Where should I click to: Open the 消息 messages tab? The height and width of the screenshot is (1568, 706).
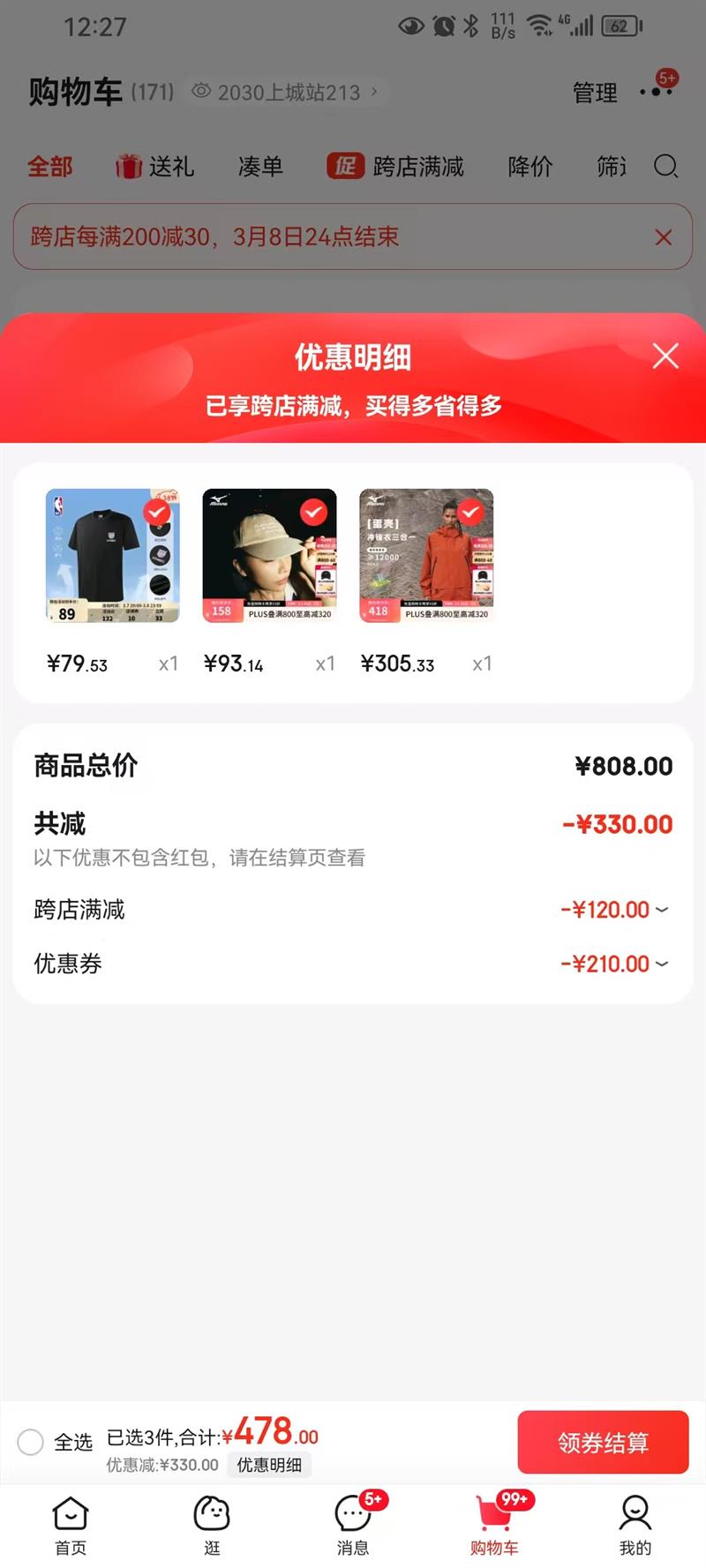click(353, 1525)
